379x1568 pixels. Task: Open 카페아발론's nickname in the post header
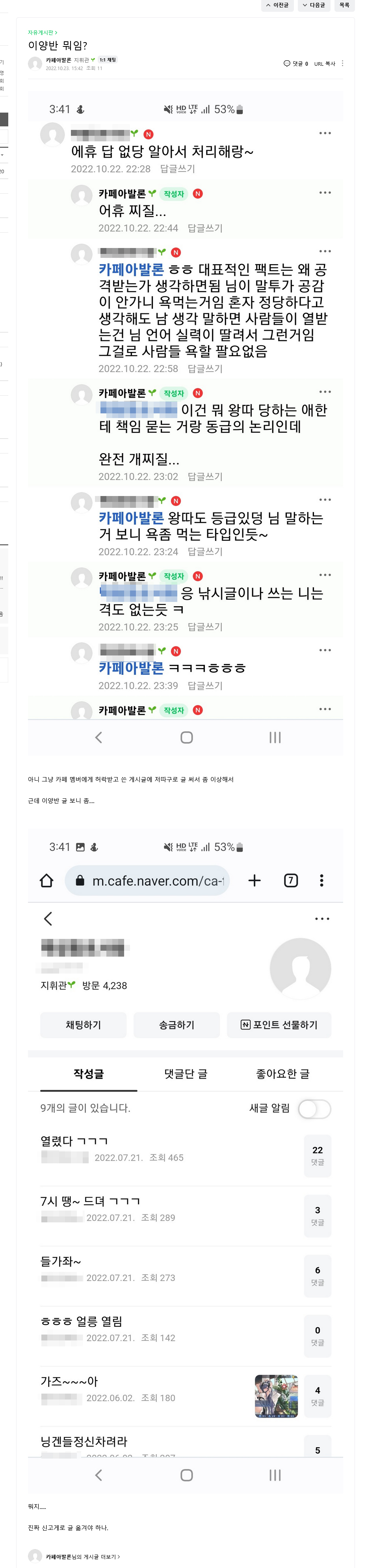coord(58,60)
